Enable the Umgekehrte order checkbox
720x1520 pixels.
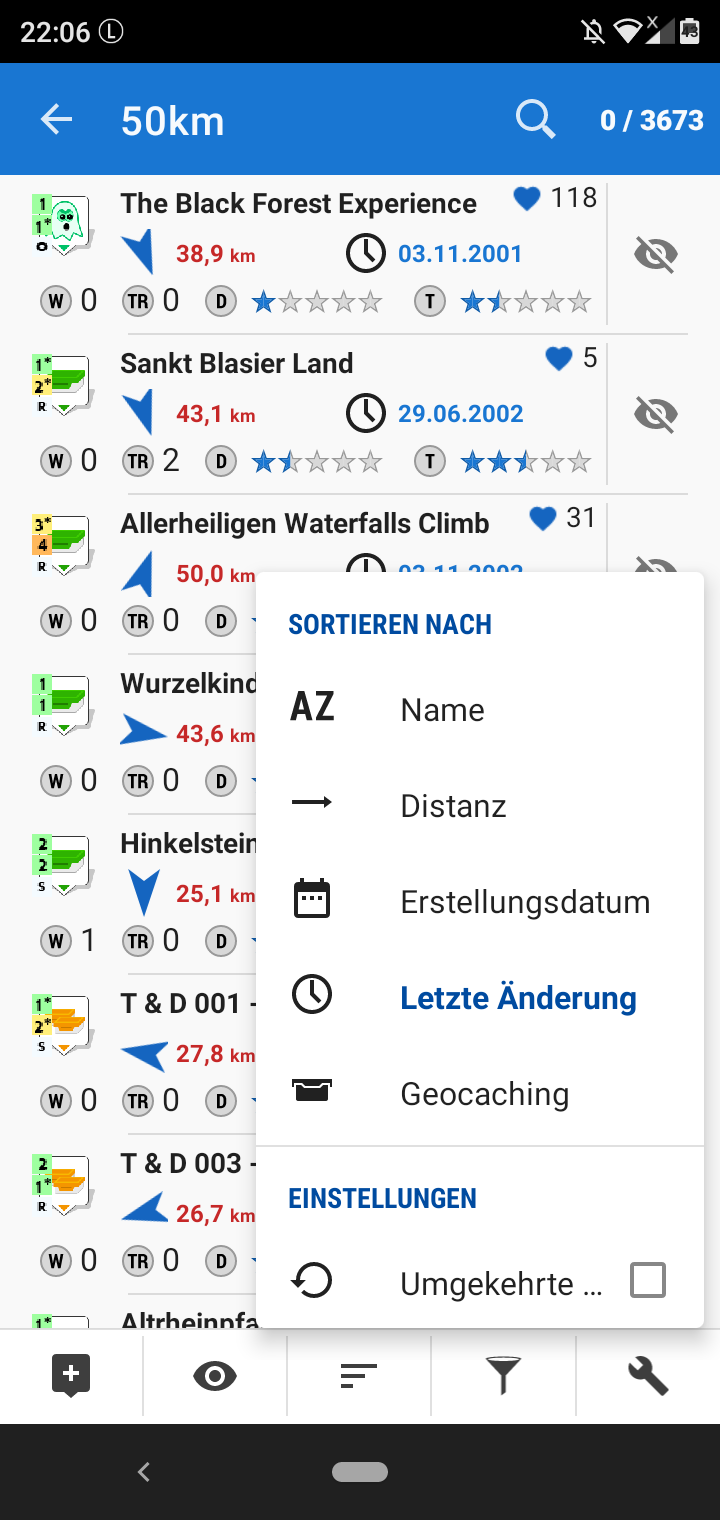coord(647,1280)
